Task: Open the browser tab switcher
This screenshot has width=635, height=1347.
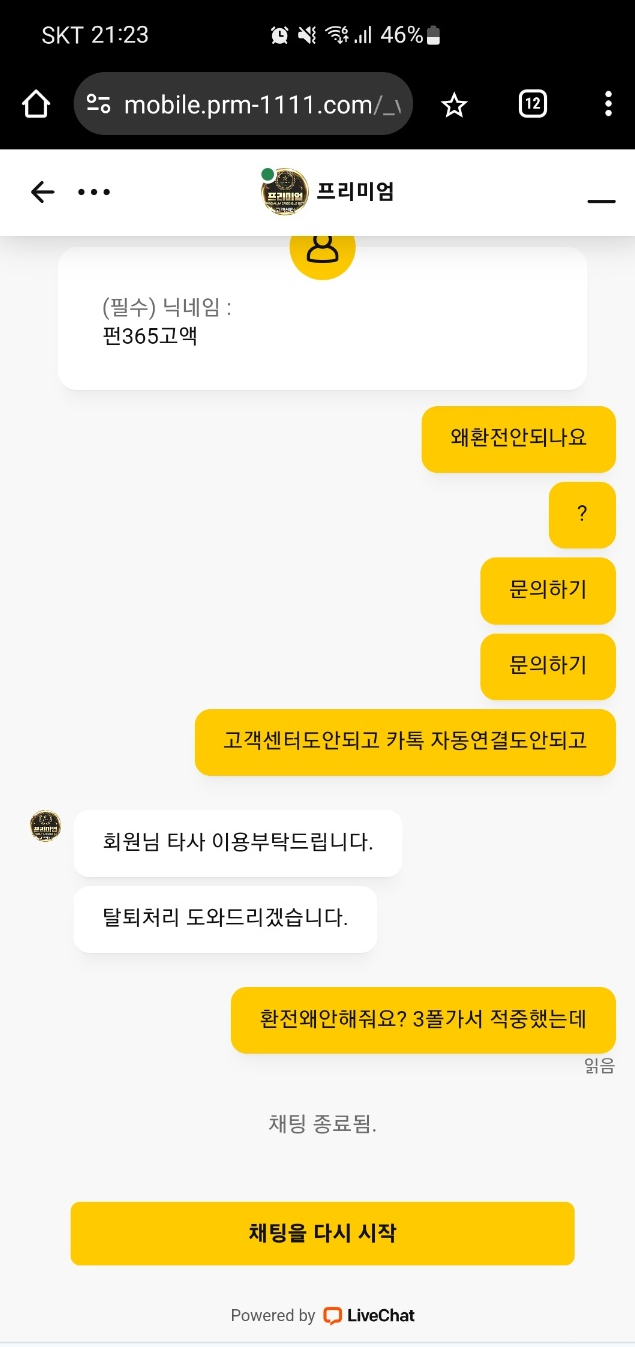Action: coord(533,104)
